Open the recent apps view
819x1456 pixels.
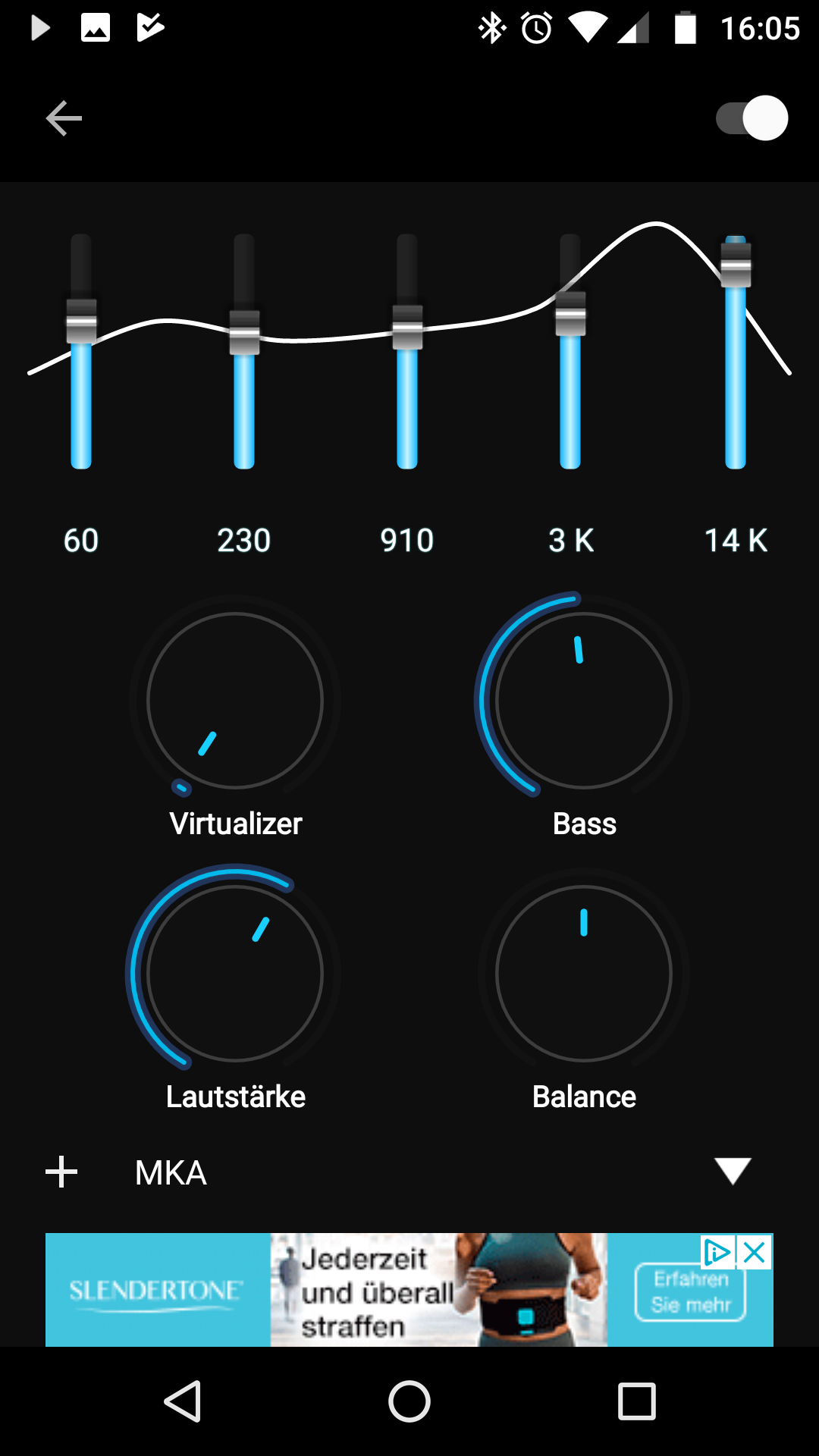tap(637, 1401)
